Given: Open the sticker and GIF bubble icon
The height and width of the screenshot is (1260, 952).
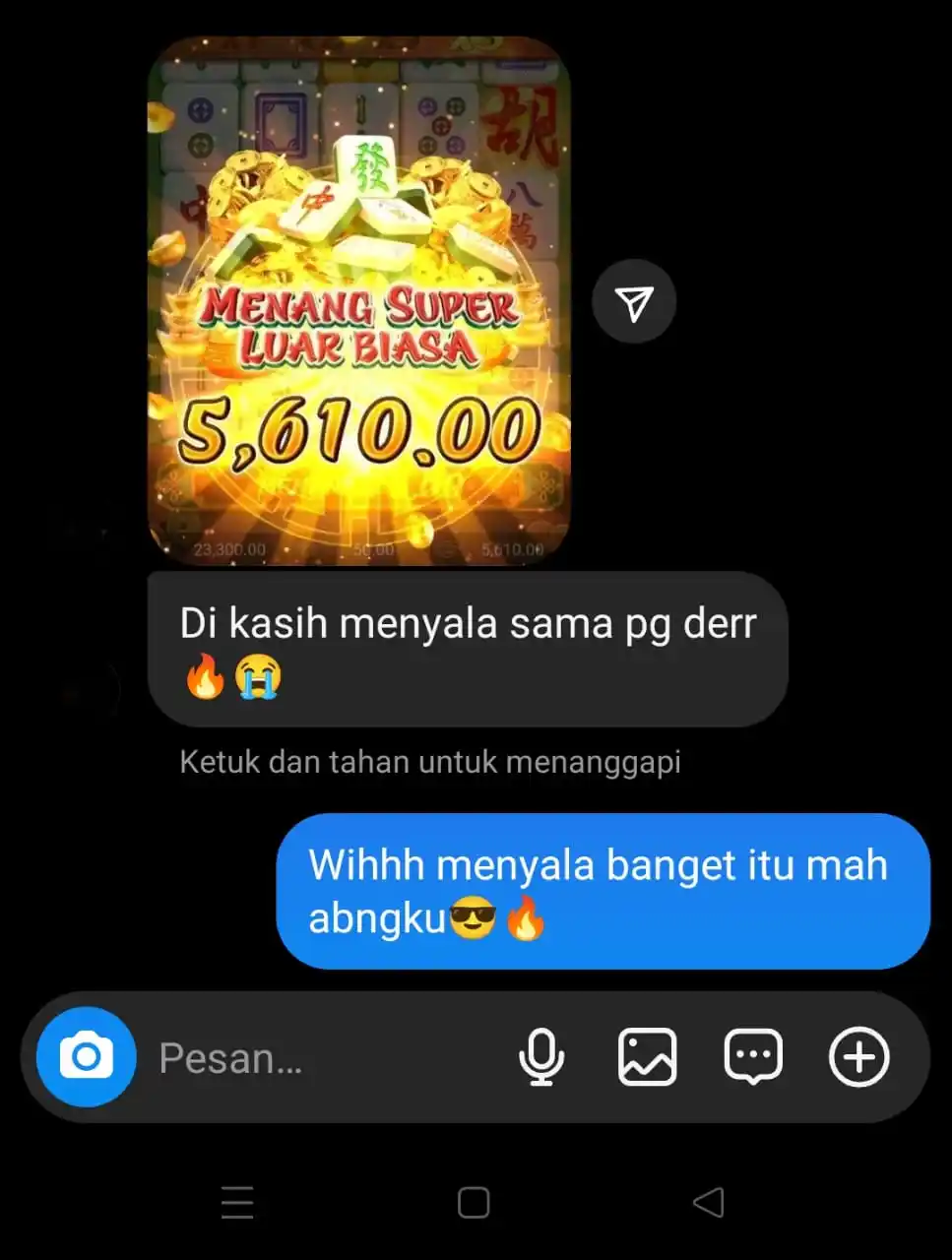Looking at the screenshot, I should tap(753, 1057).
